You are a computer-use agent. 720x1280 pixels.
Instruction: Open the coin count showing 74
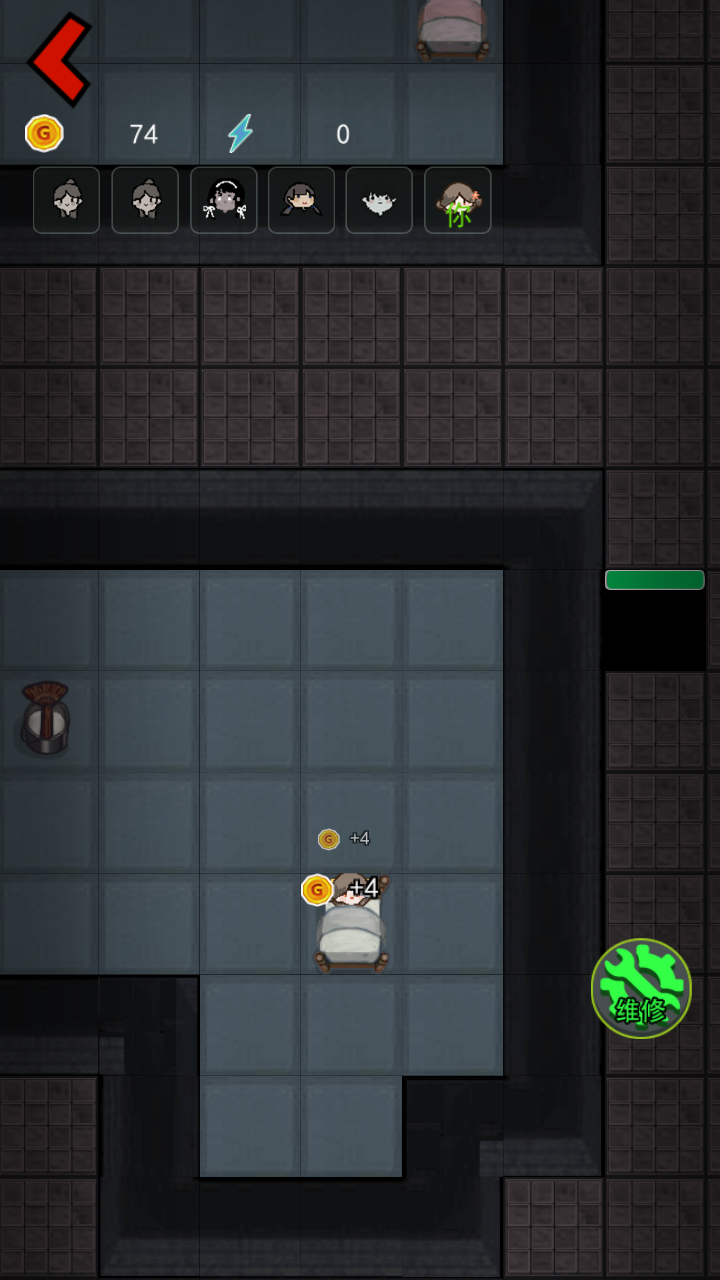143,133
